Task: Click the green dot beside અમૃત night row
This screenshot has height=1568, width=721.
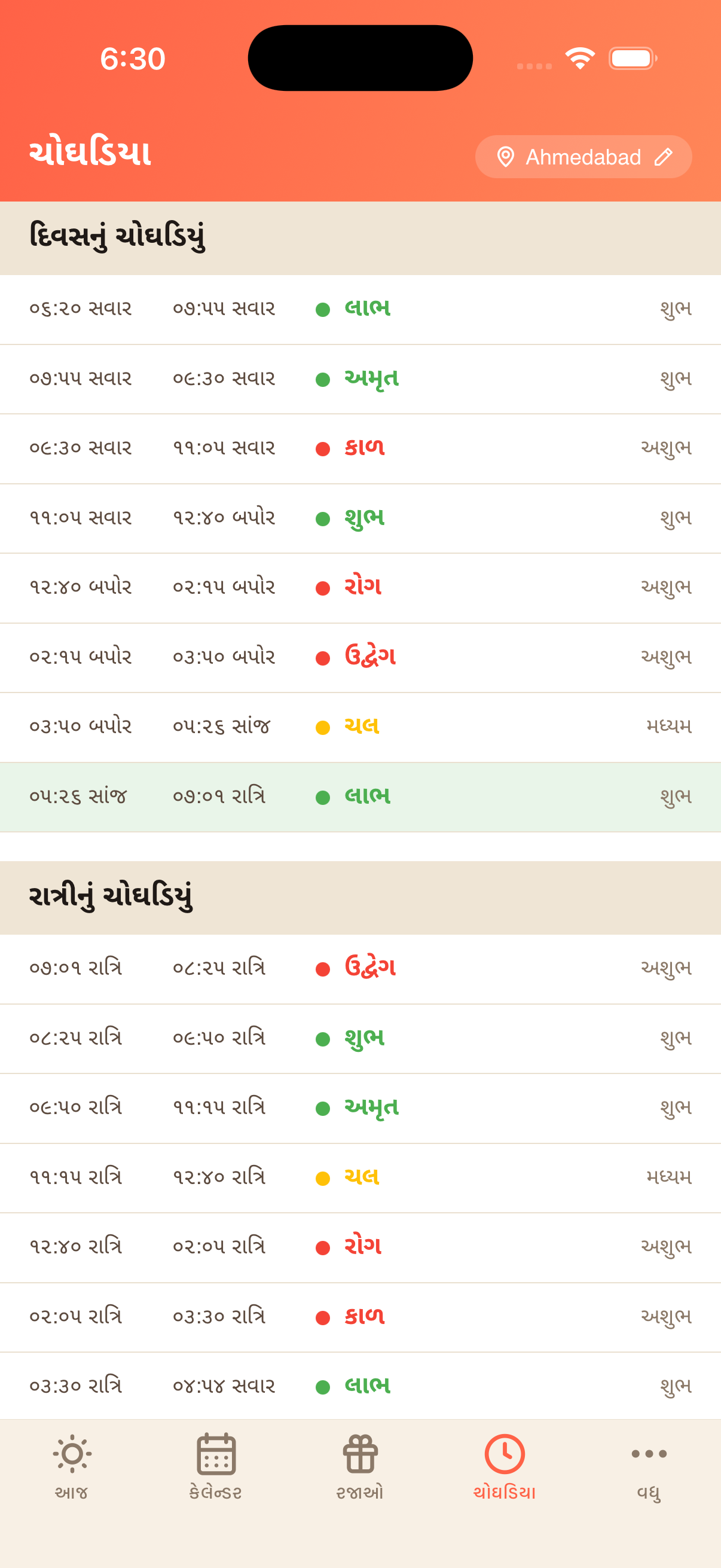Action: [x=322, y=1109]
